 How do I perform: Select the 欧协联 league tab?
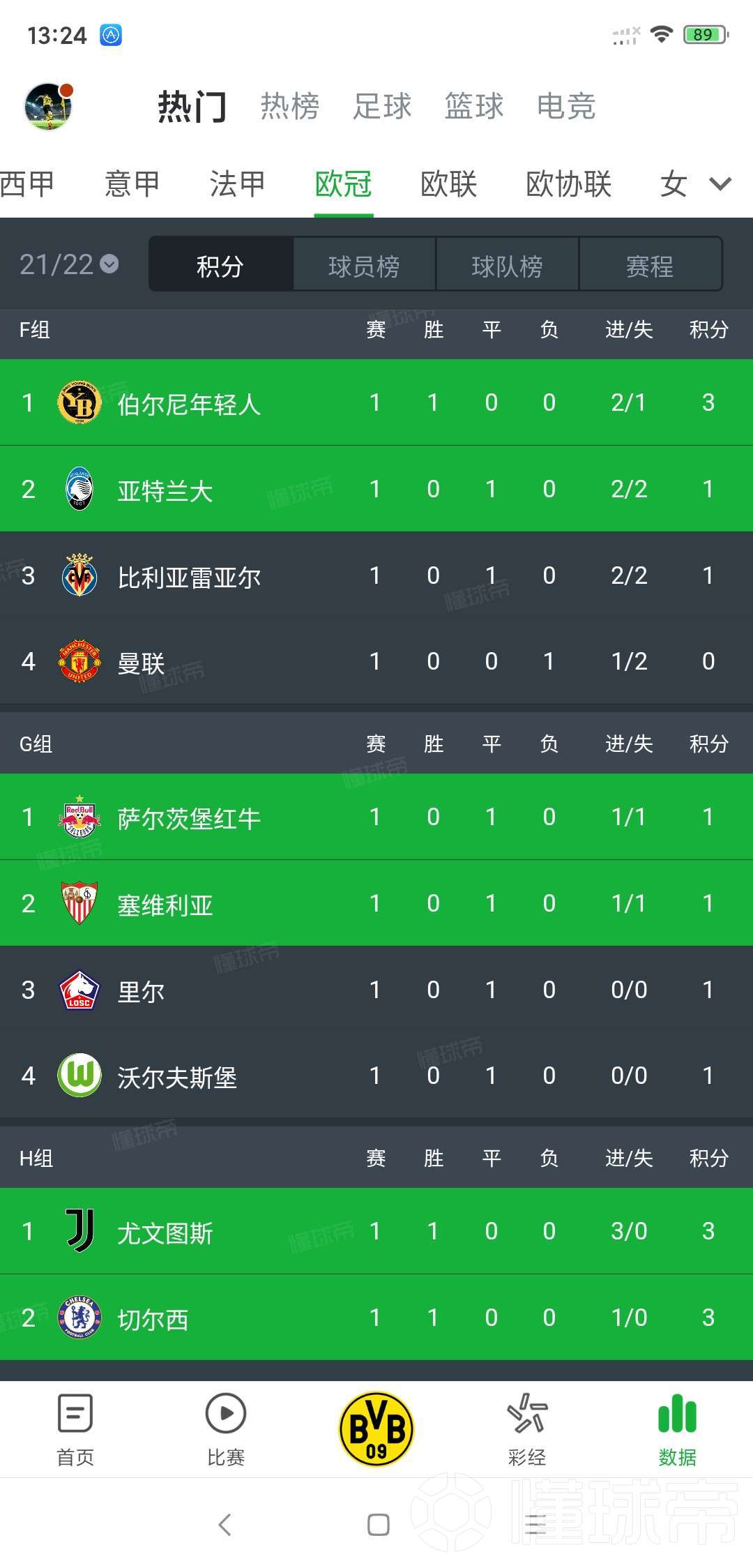(x=569, y=184)
